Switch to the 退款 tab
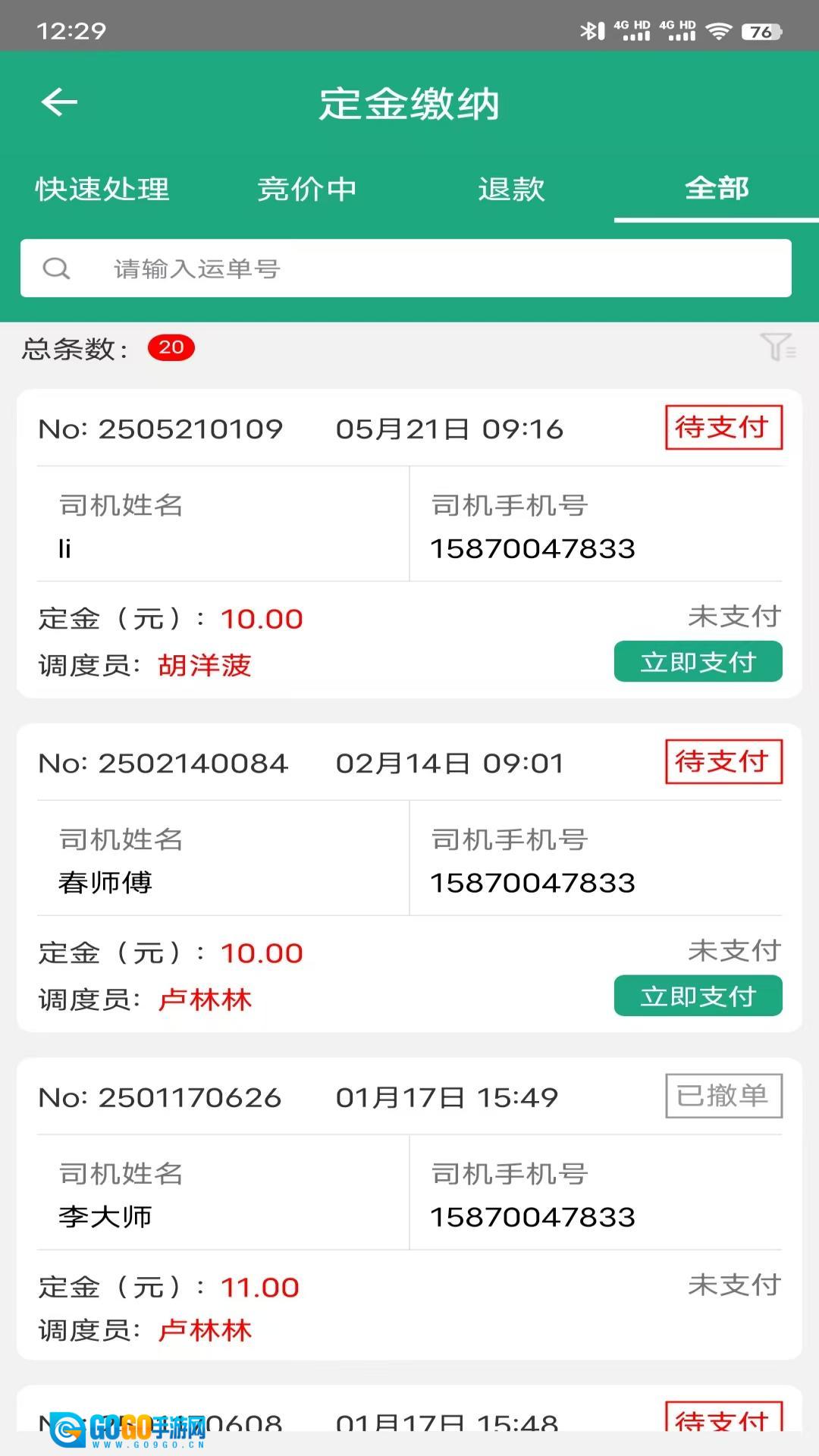The height and width of the screenshot is (1456, 819). [x=512, y=189]
